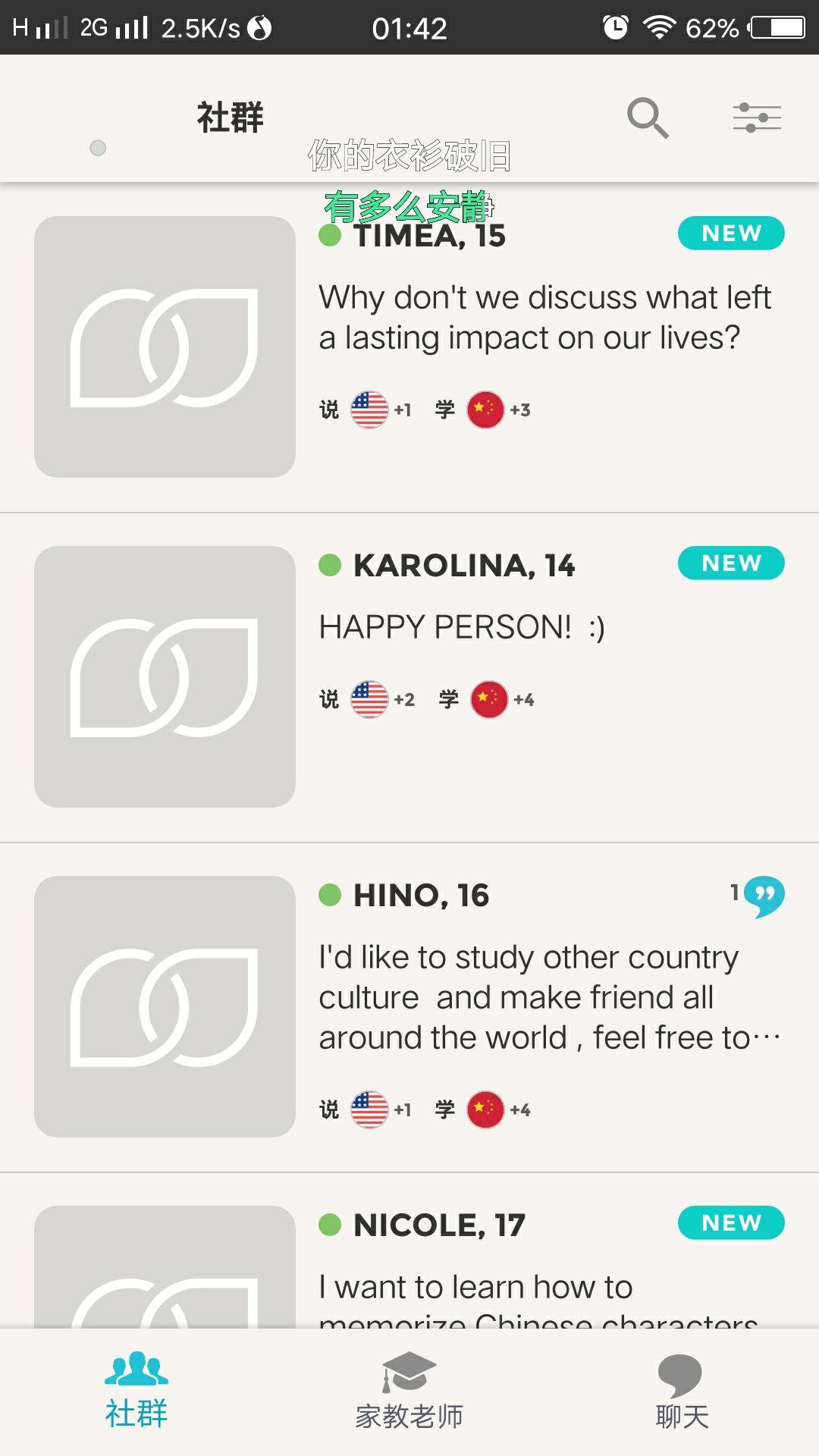Open Hino's profile card
This screenshot has height=1456, width=819.
[x=409, y=1006]
